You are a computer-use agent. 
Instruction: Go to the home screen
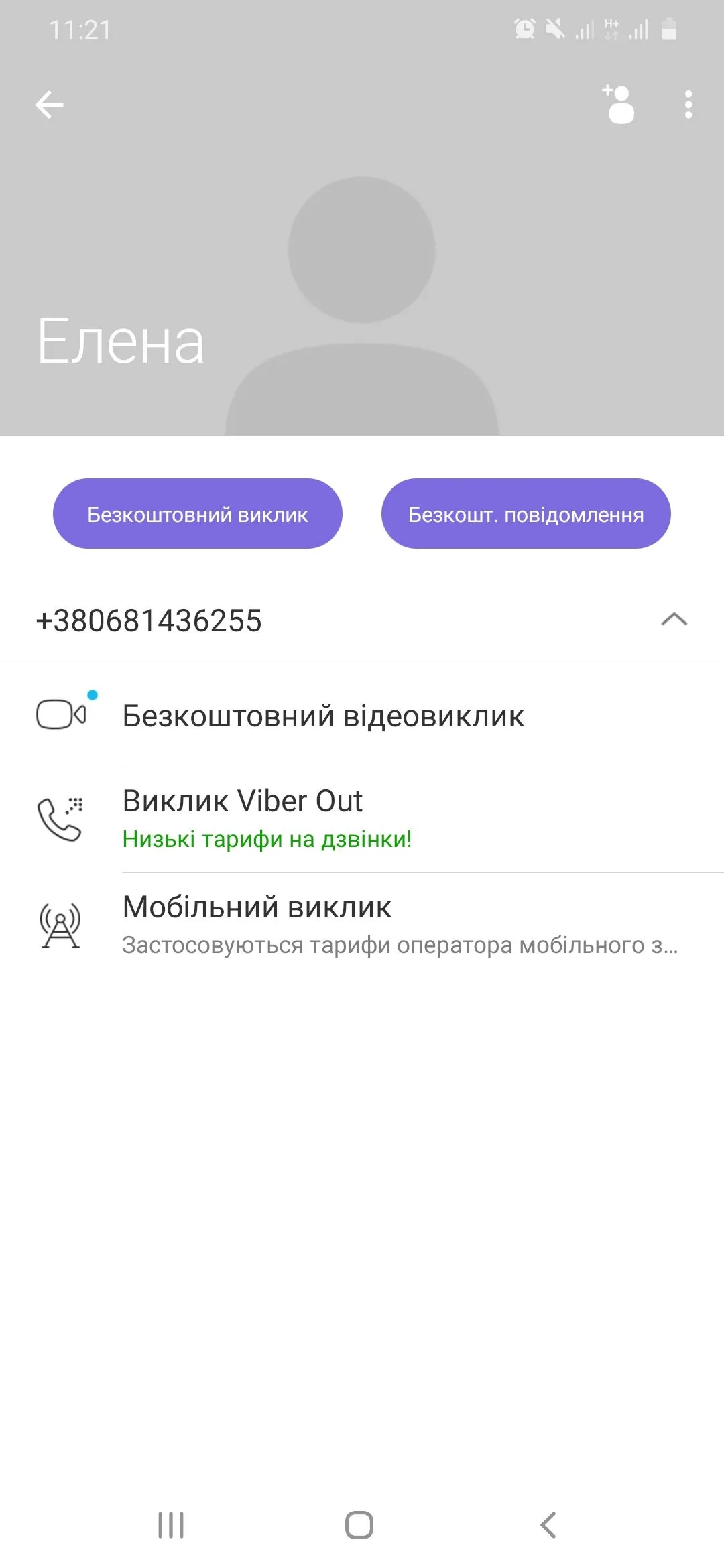pyautogui.click(x=359, y=1524)
